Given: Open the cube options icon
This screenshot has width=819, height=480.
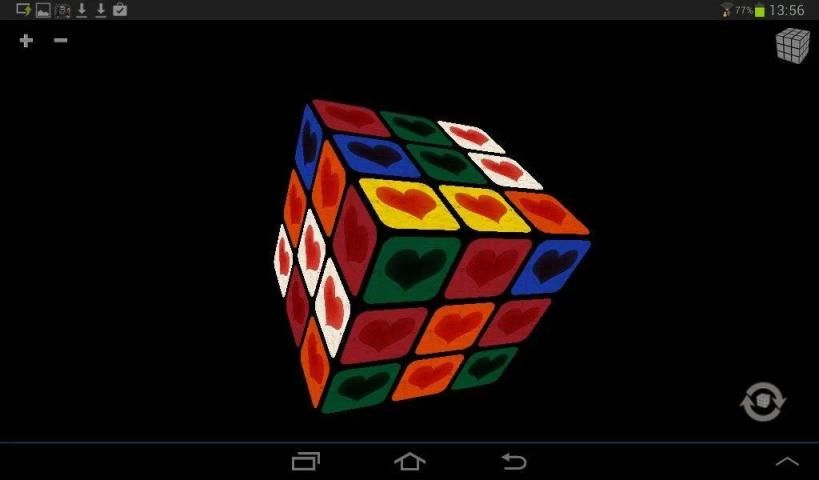Looking at the screenshot, I should (x=792, y=45).
